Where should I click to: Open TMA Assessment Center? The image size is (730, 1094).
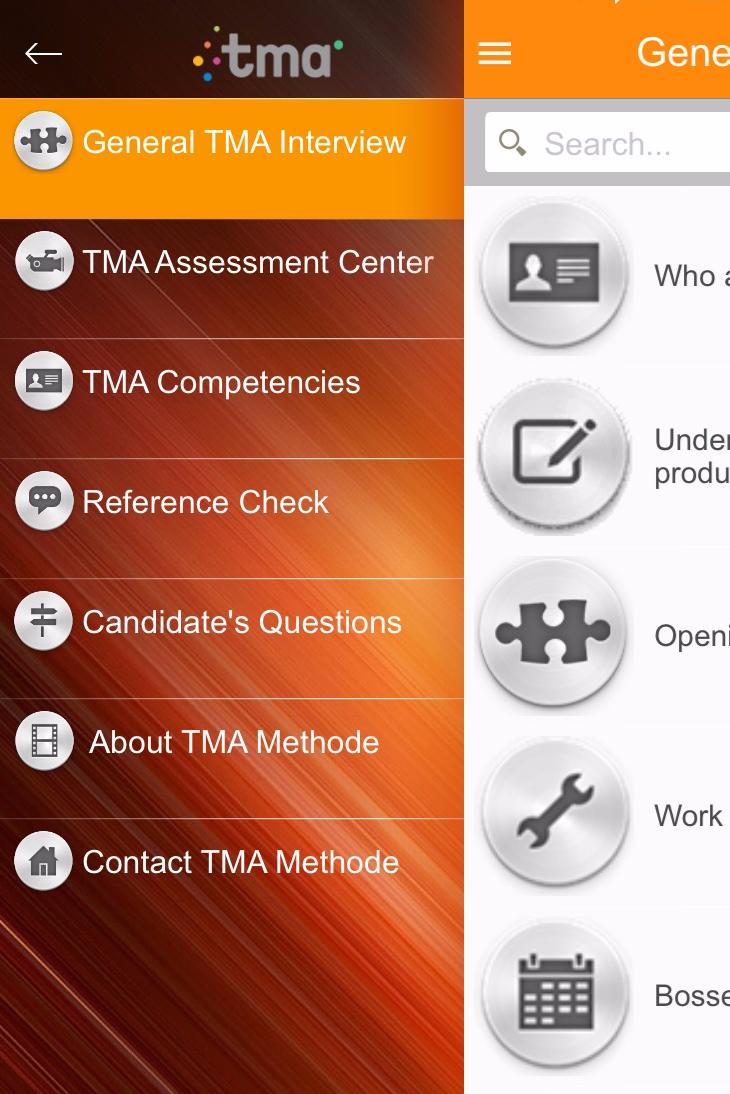point(257,263)
